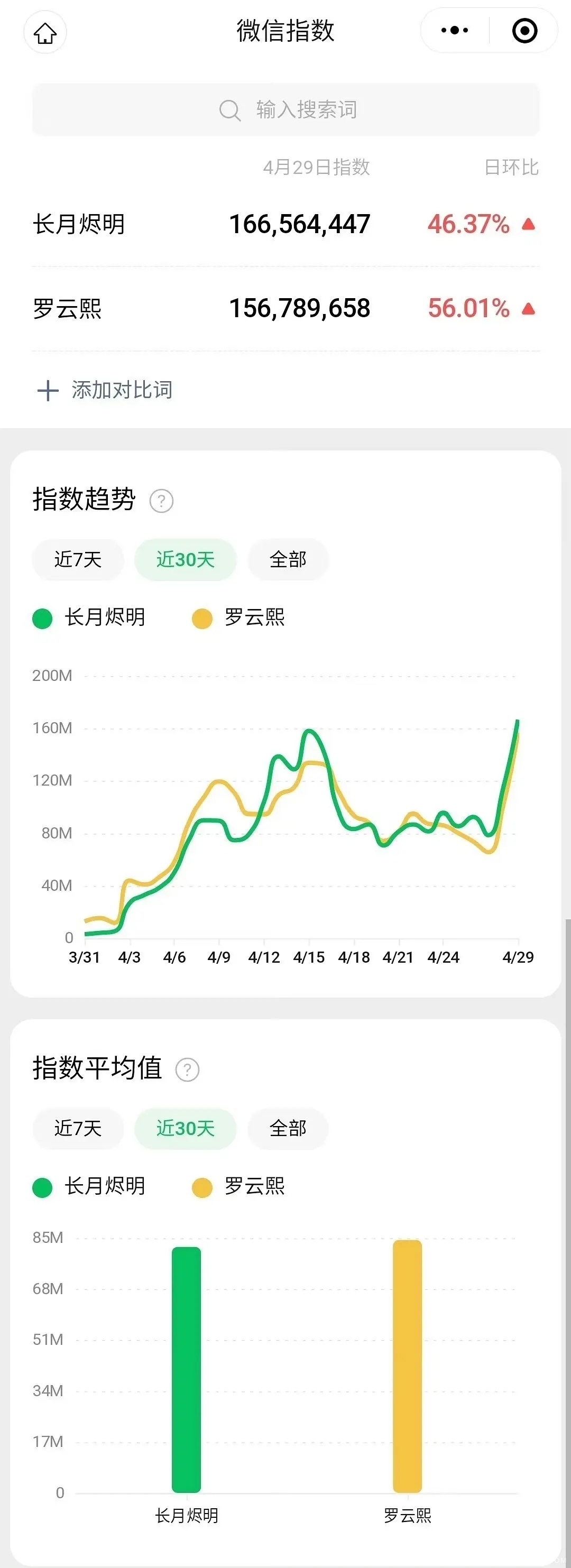Image resolution: width=571 pixels, height=1568 pixels.
Task: Show help for 指数平均值
Action: pyautogui.click(x=188, y=1069)
